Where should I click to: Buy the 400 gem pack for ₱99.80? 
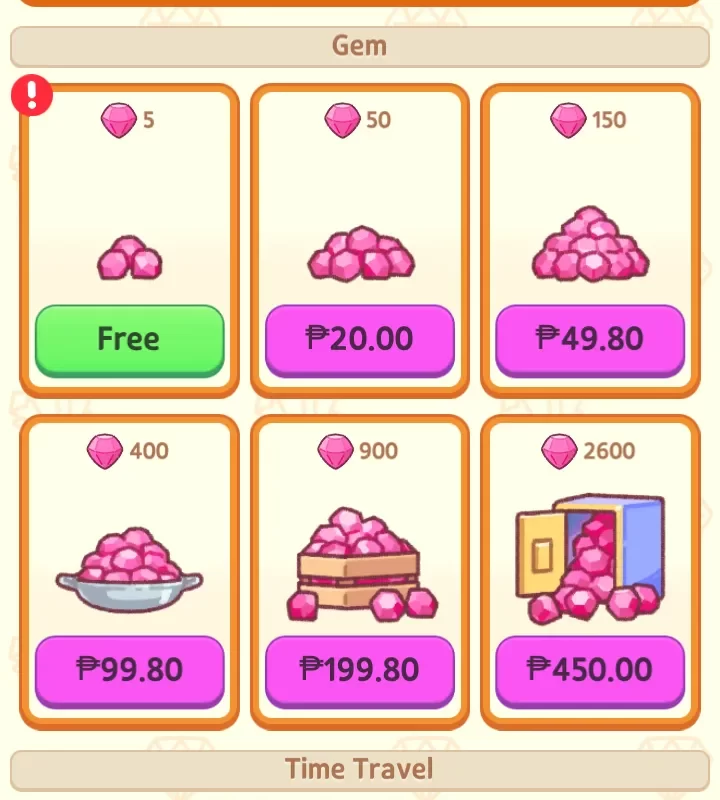tap(129, 669)
